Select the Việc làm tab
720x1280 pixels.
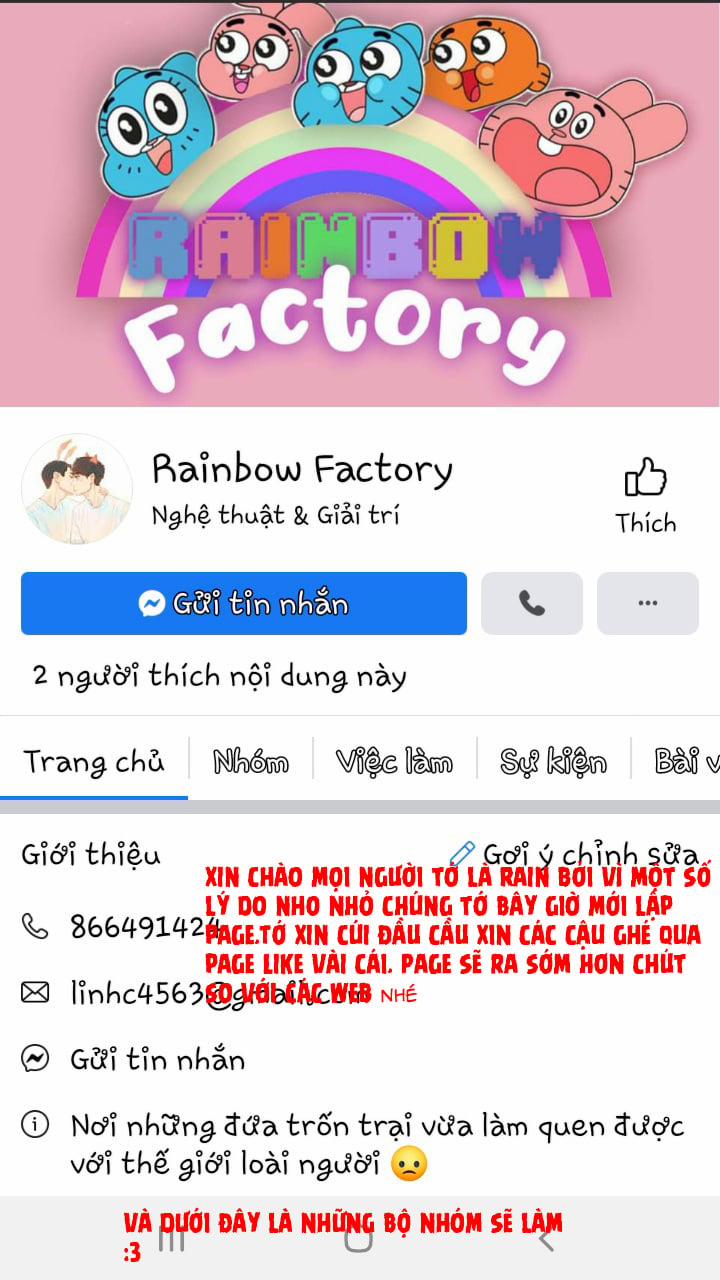click(395, 762)
